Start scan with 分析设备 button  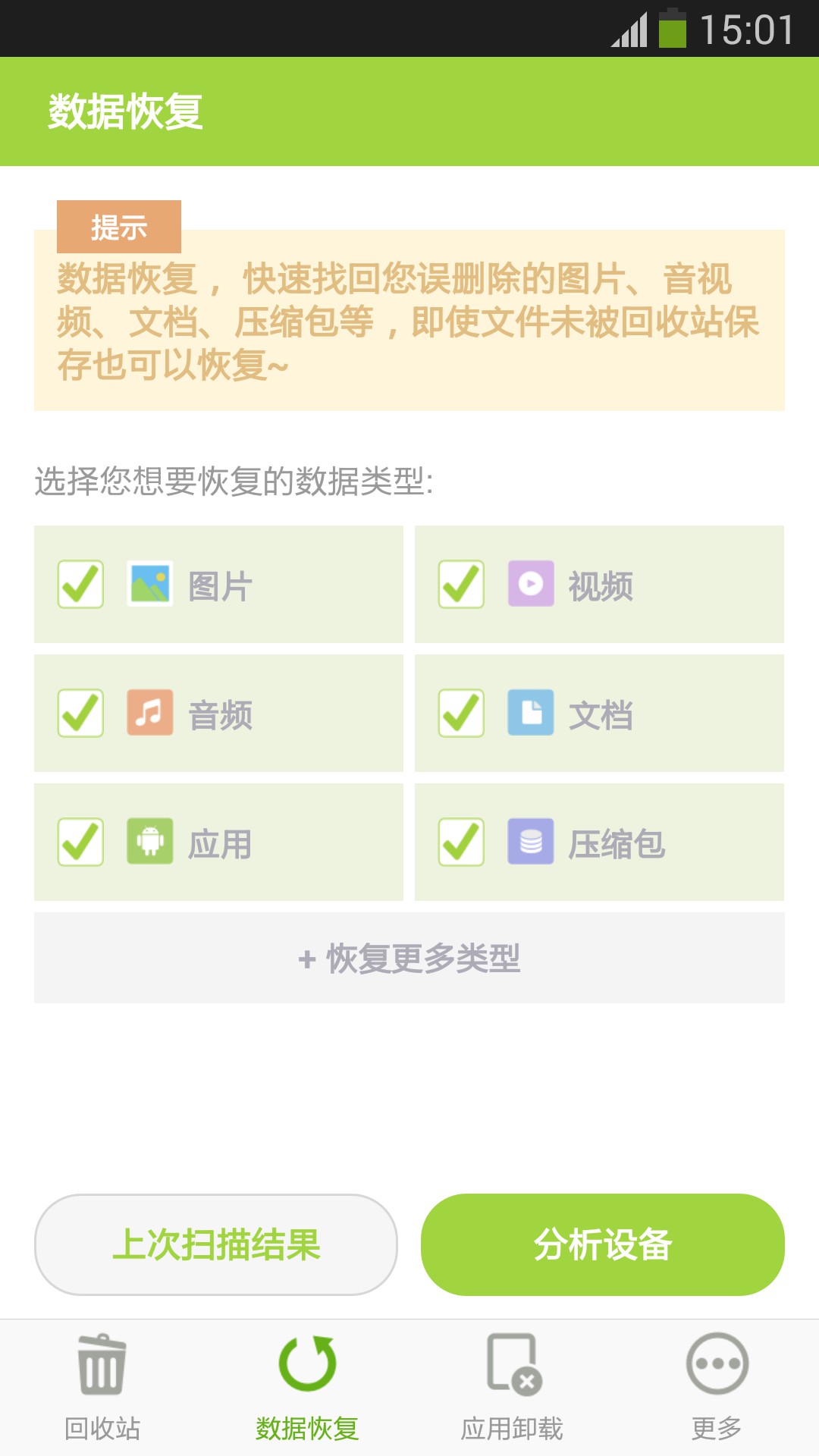coord(603,1244)
